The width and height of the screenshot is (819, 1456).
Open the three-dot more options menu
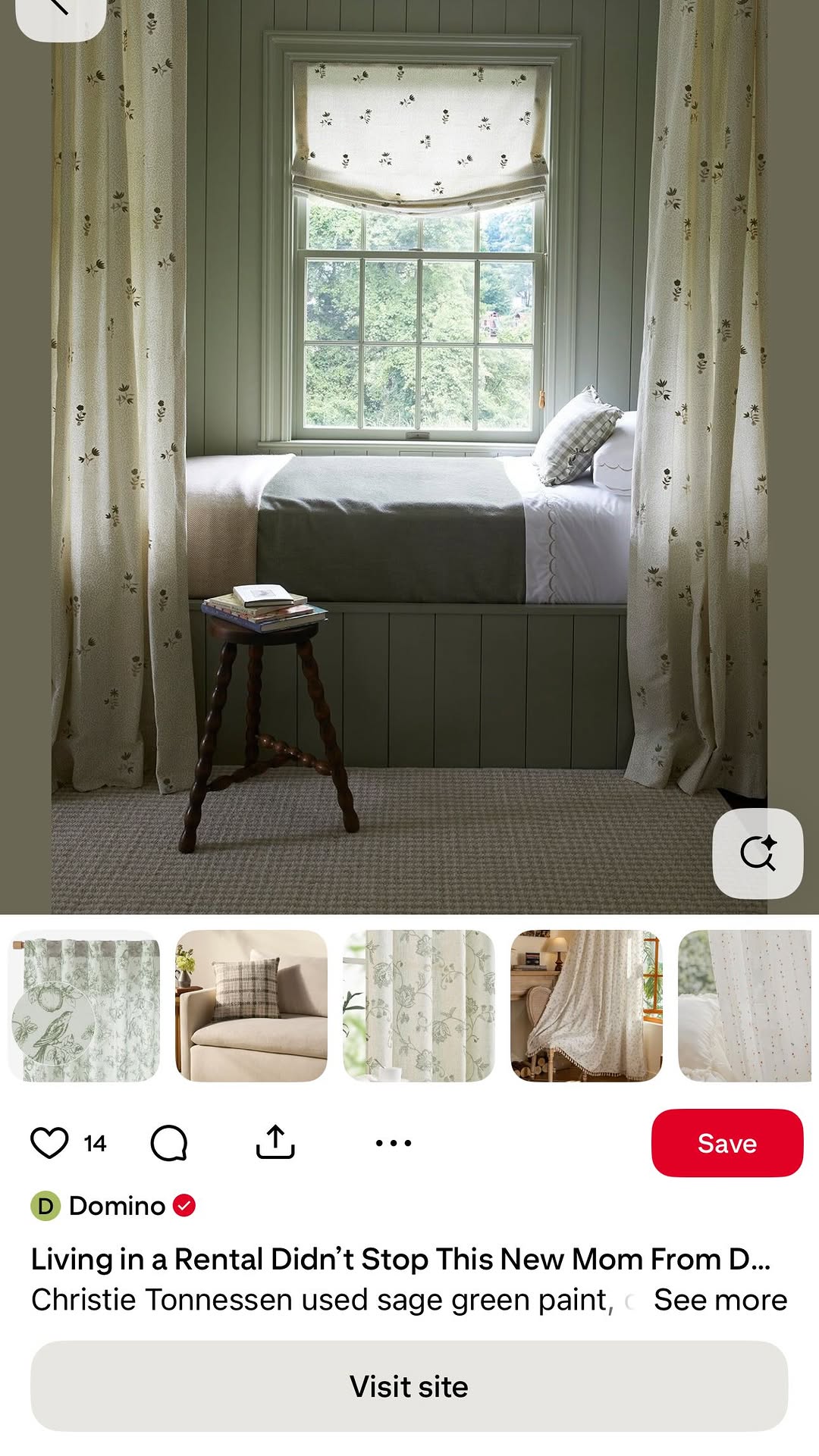[394, 1143]
